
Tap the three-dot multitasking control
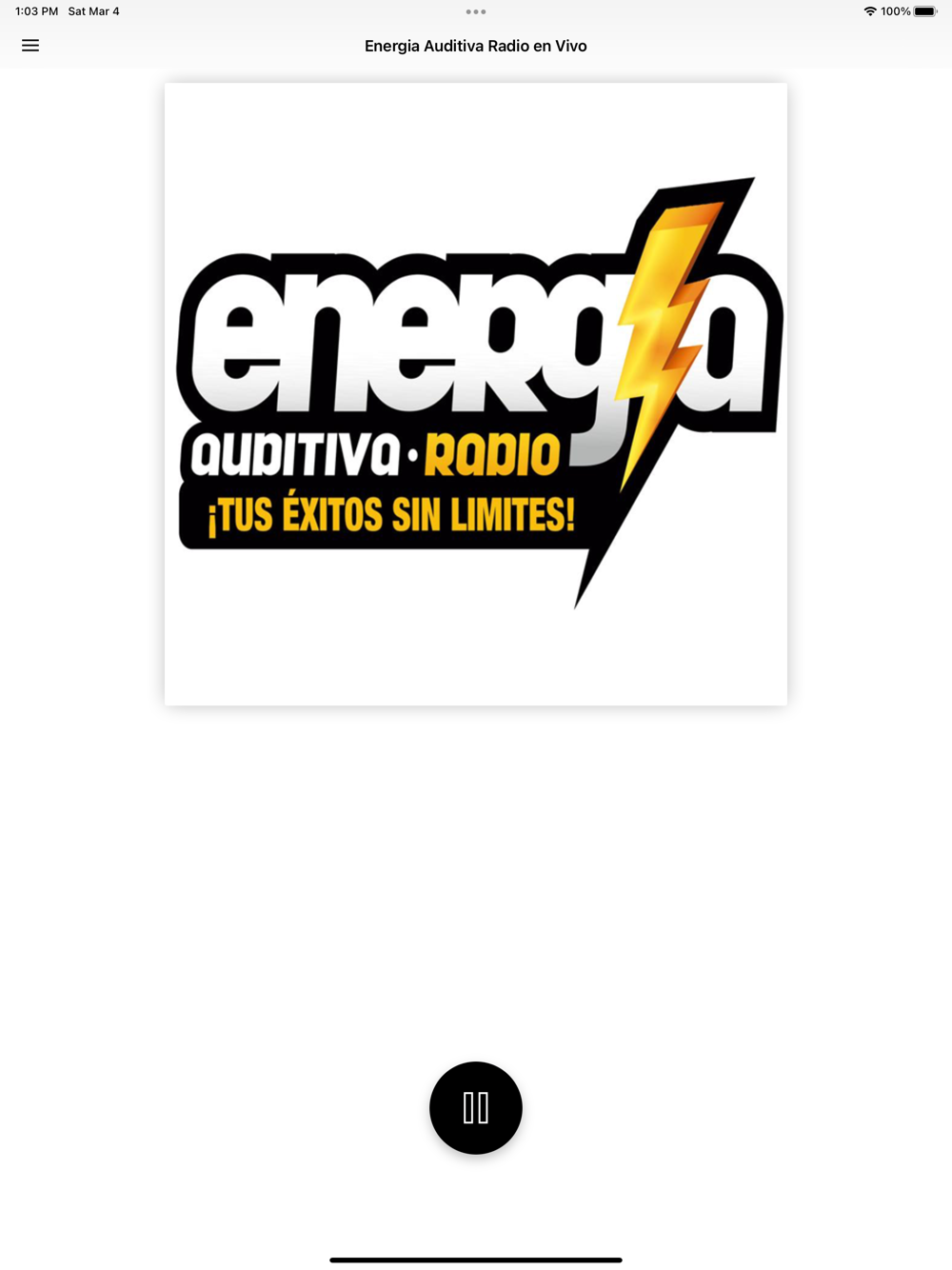[x=476, y=12]
